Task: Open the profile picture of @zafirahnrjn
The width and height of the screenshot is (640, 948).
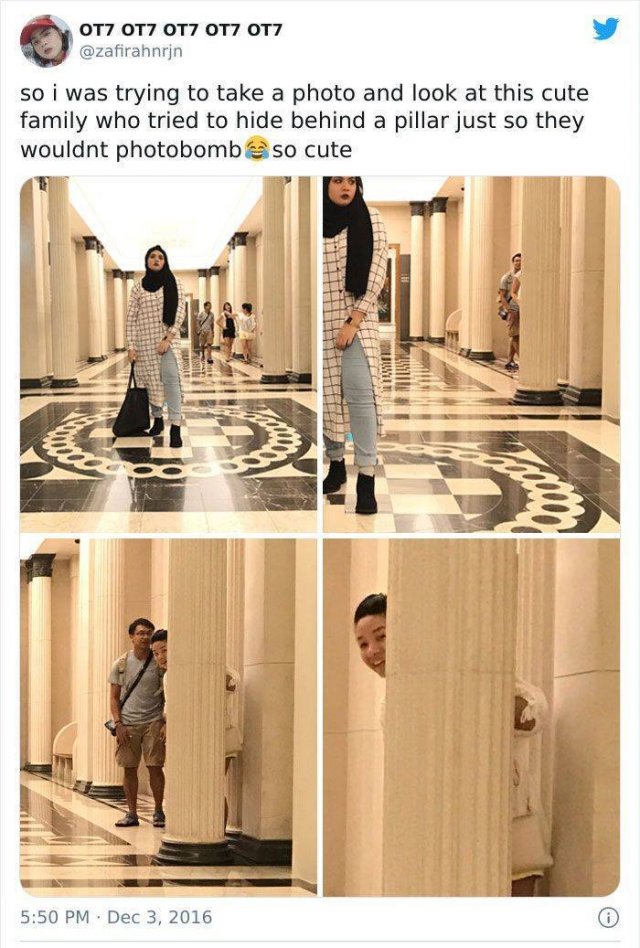Action: point(45,41)
